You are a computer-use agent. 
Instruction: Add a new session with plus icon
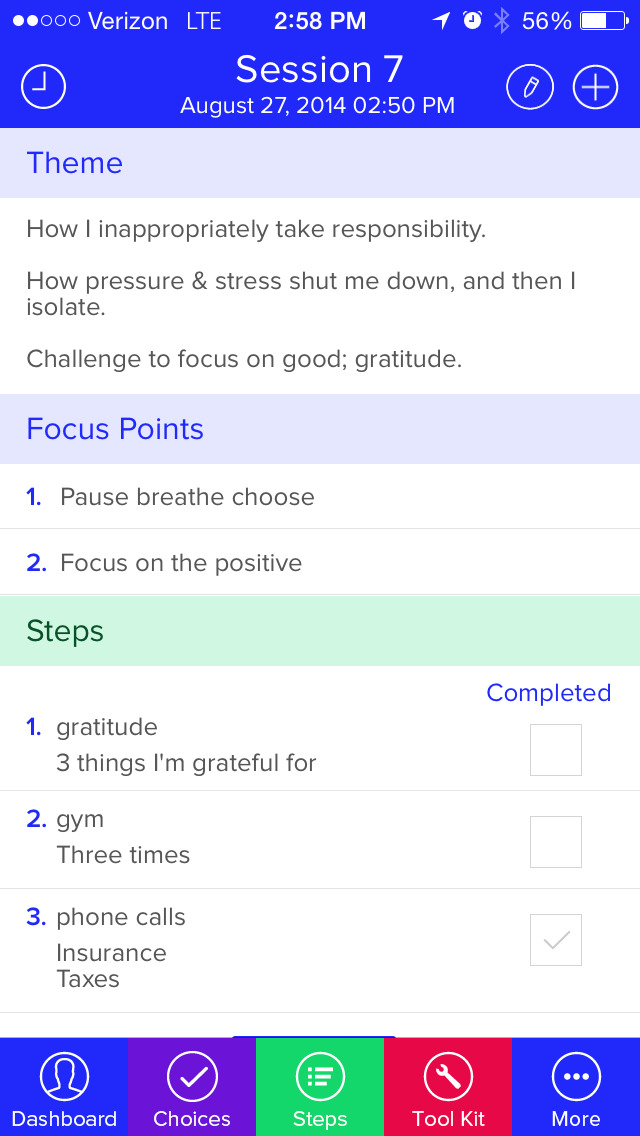click(x=596, y=87)
